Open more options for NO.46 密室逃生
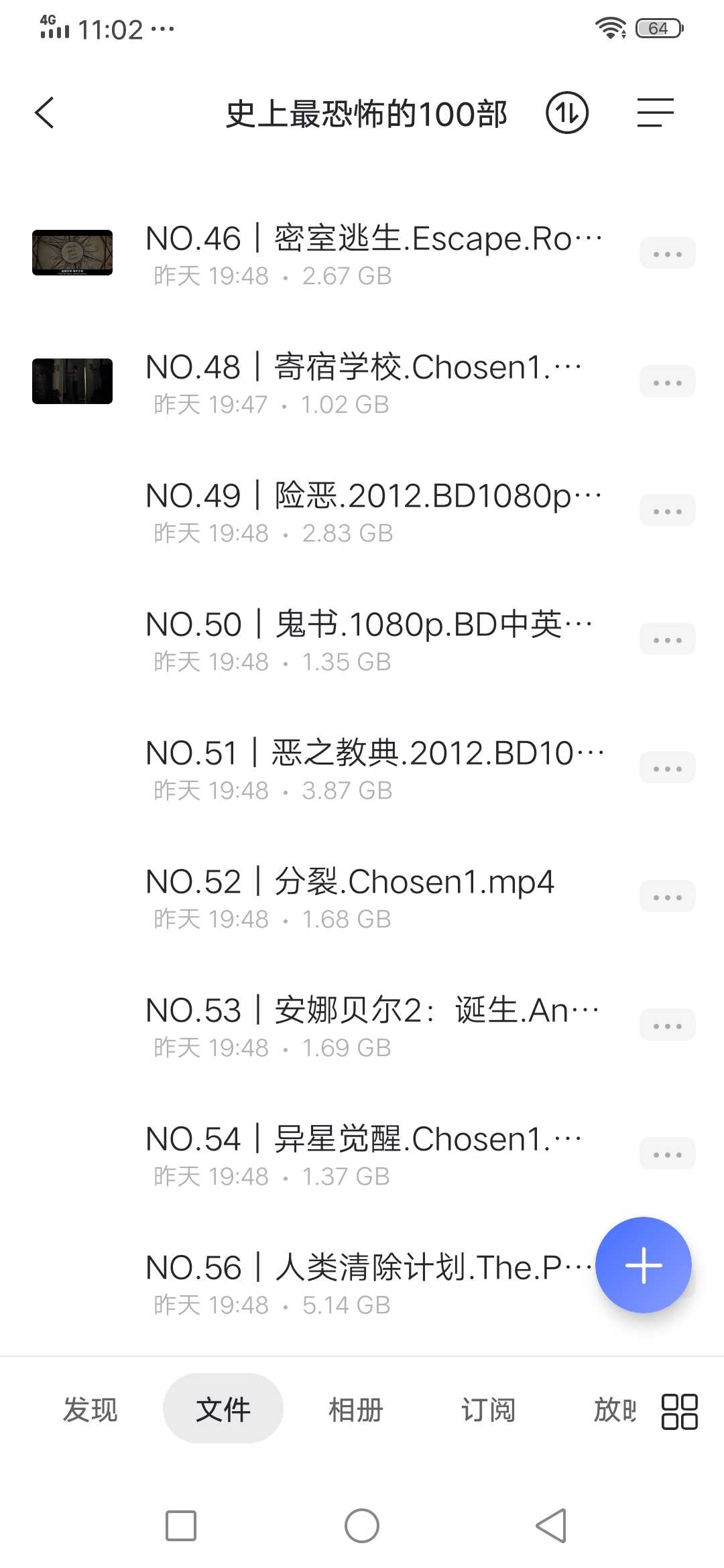The width and height of the screenshot is (724, 1568). pyautogui.click(x=667, y=253)
